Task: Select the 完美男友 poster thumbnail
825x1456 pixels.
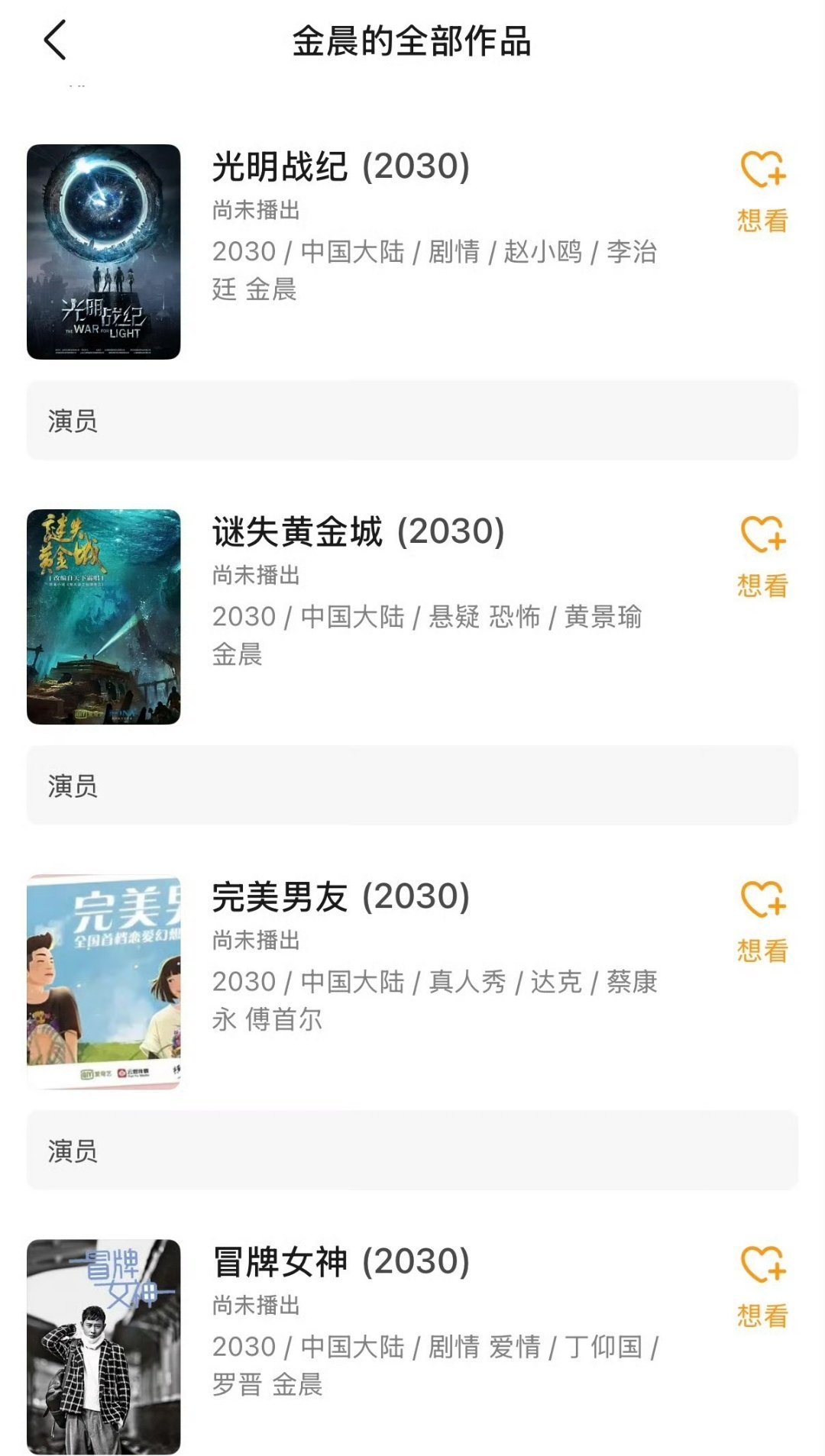Action: (104, 982)
